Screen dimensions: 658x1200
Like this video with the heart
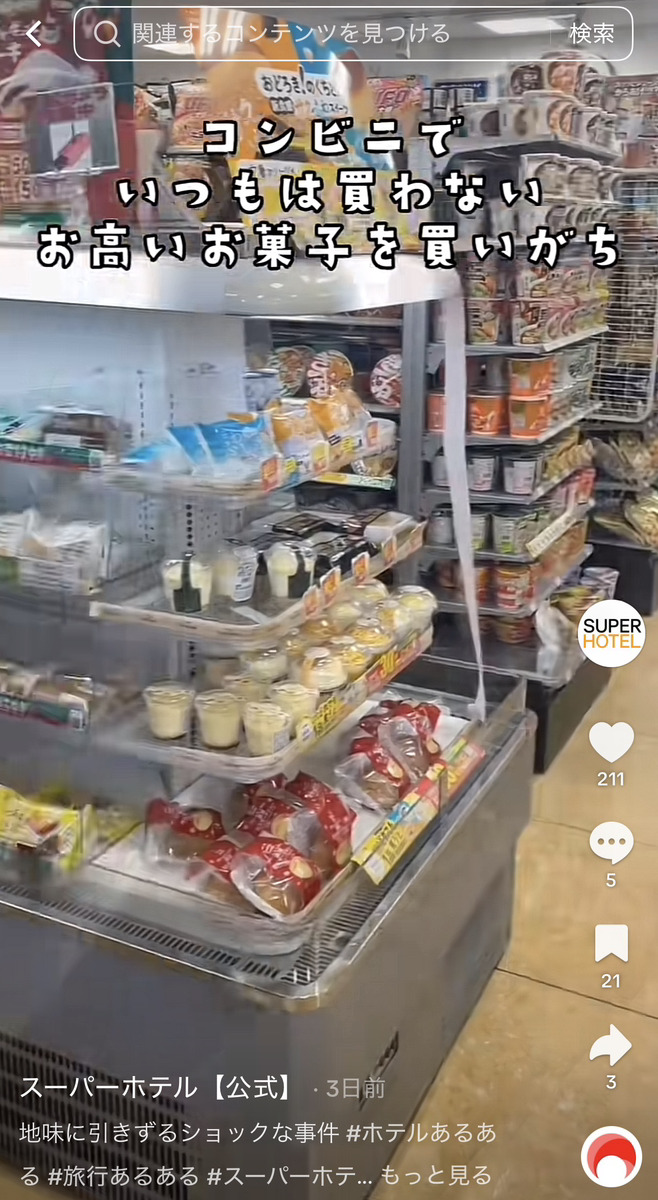(x=611, y=742)
